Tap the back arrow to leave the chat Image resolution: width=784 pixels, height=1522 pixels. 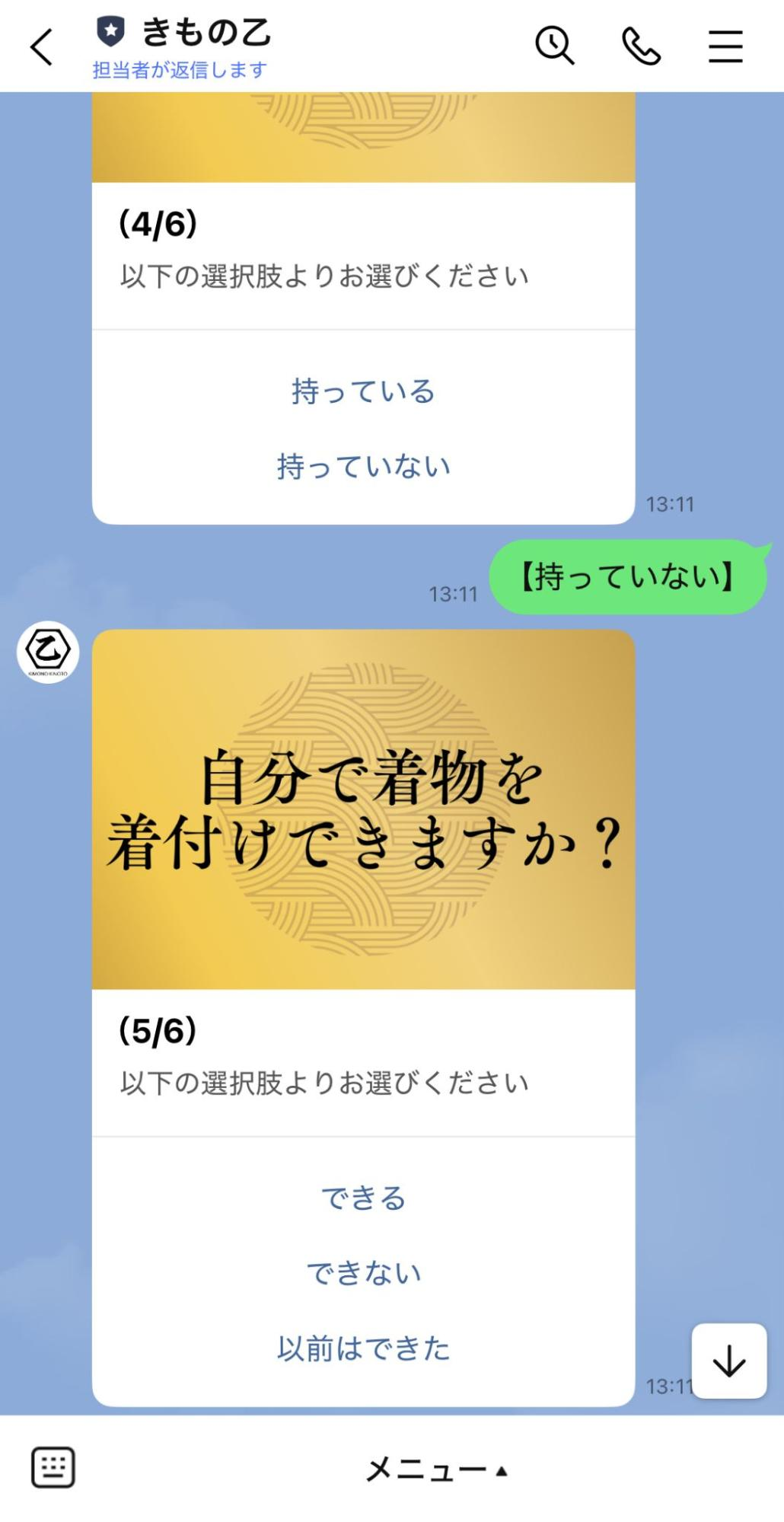[42, 46]
